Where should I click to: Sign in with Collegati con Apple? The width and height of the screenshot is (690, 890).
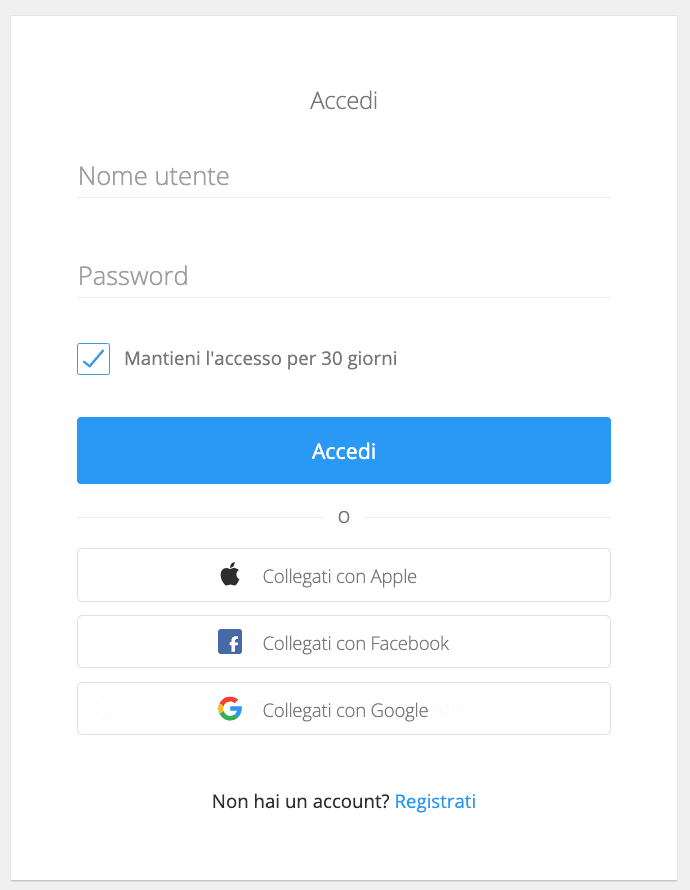[x=343, y=575]
